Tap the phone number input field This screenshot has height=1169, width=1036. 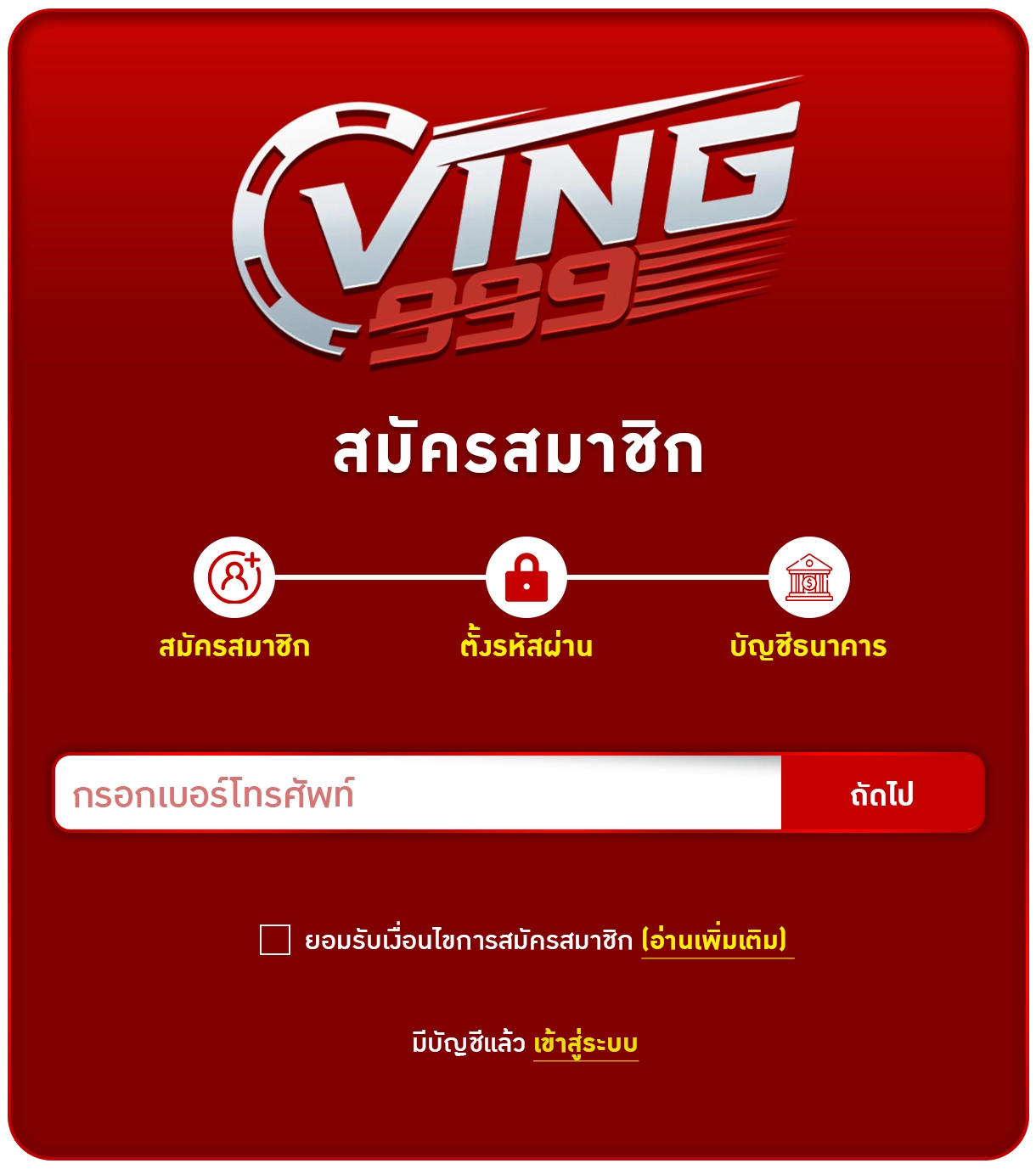pyautogui.click(x=416, y=793)
